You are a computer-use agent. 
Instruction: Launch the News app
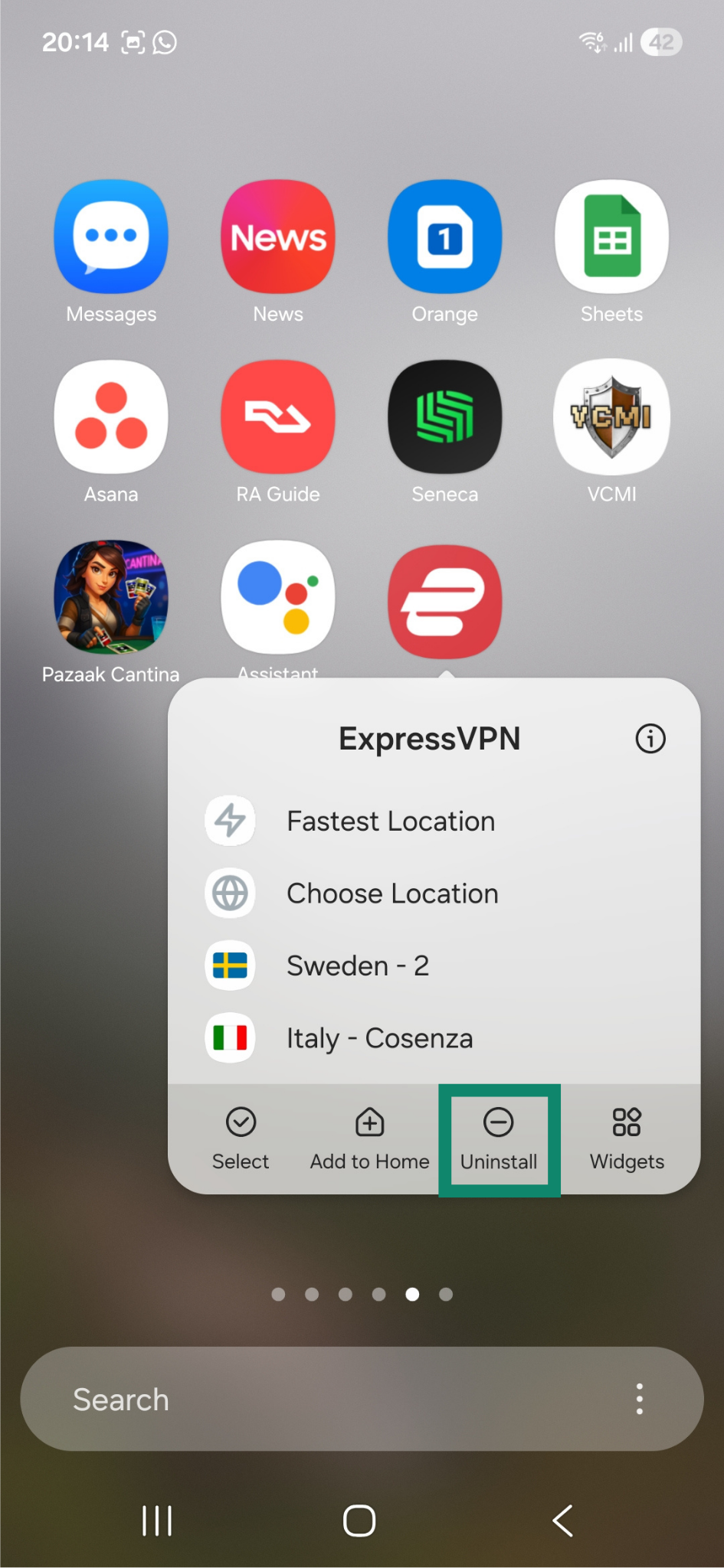(278, 237)
